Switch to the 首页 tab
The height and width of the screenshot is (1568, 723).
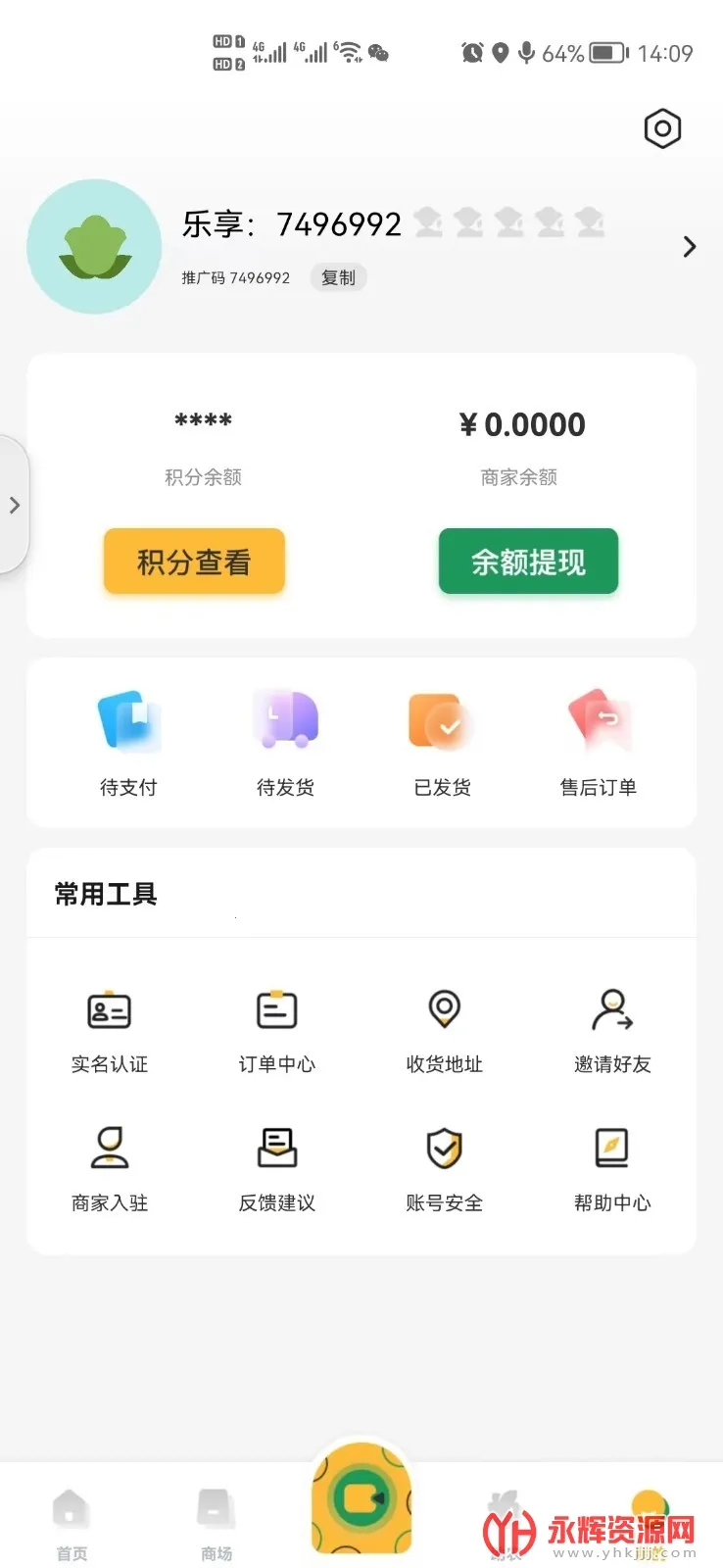[x=71, y=1525]
